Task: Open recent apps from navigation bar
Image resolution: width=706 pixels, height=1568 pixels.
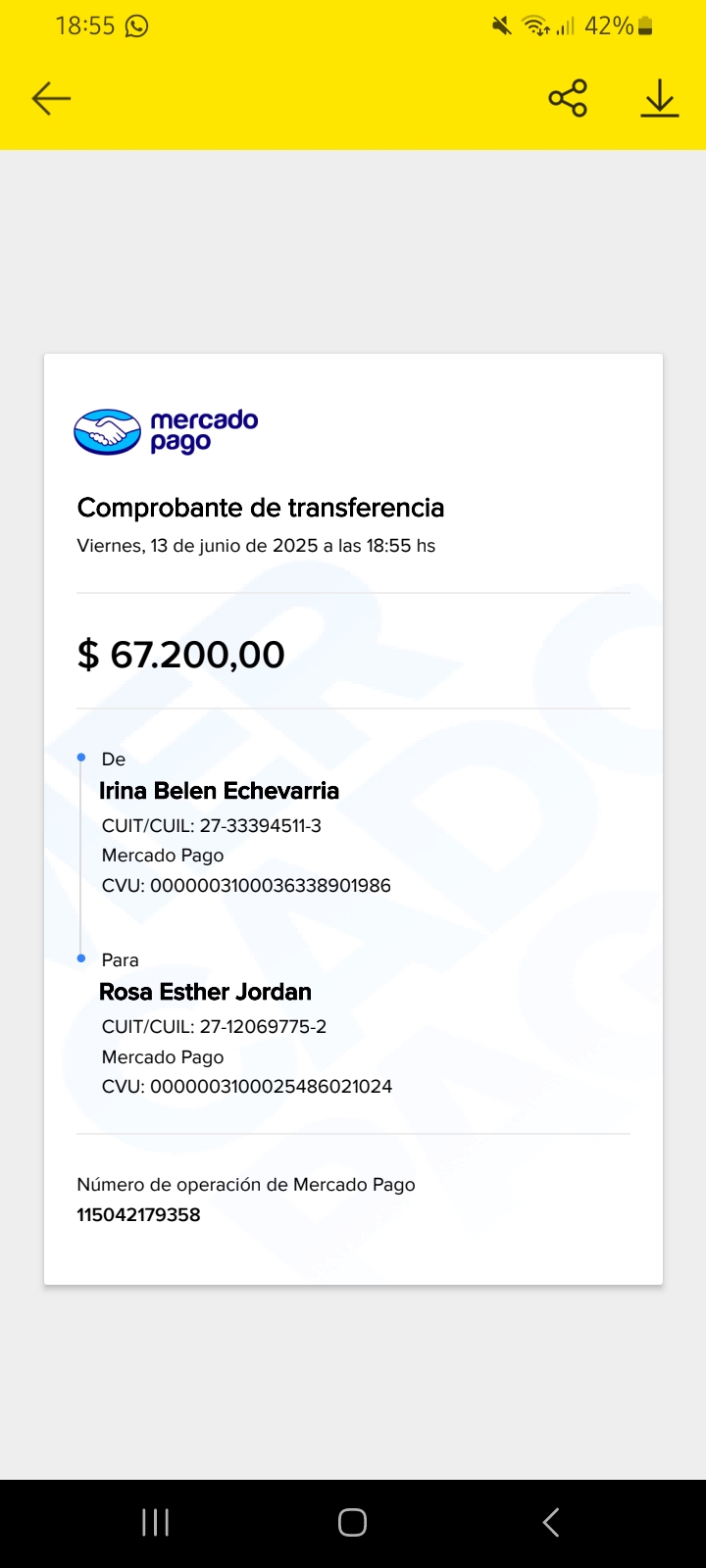Action: pos(156,1522)
